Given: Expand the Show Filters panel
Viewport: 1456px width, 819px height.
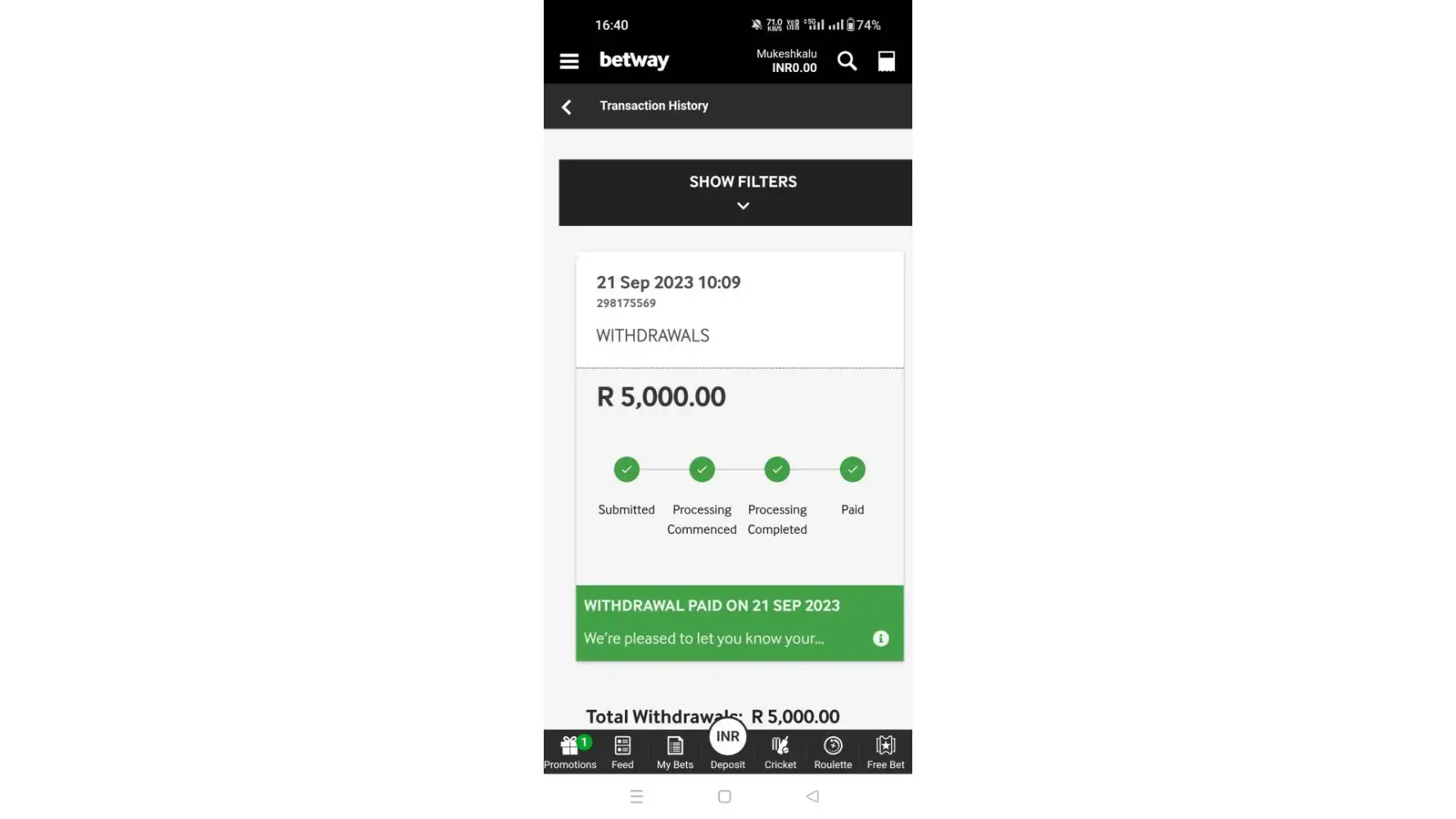Looking at the screenshot, I should 742,192.
